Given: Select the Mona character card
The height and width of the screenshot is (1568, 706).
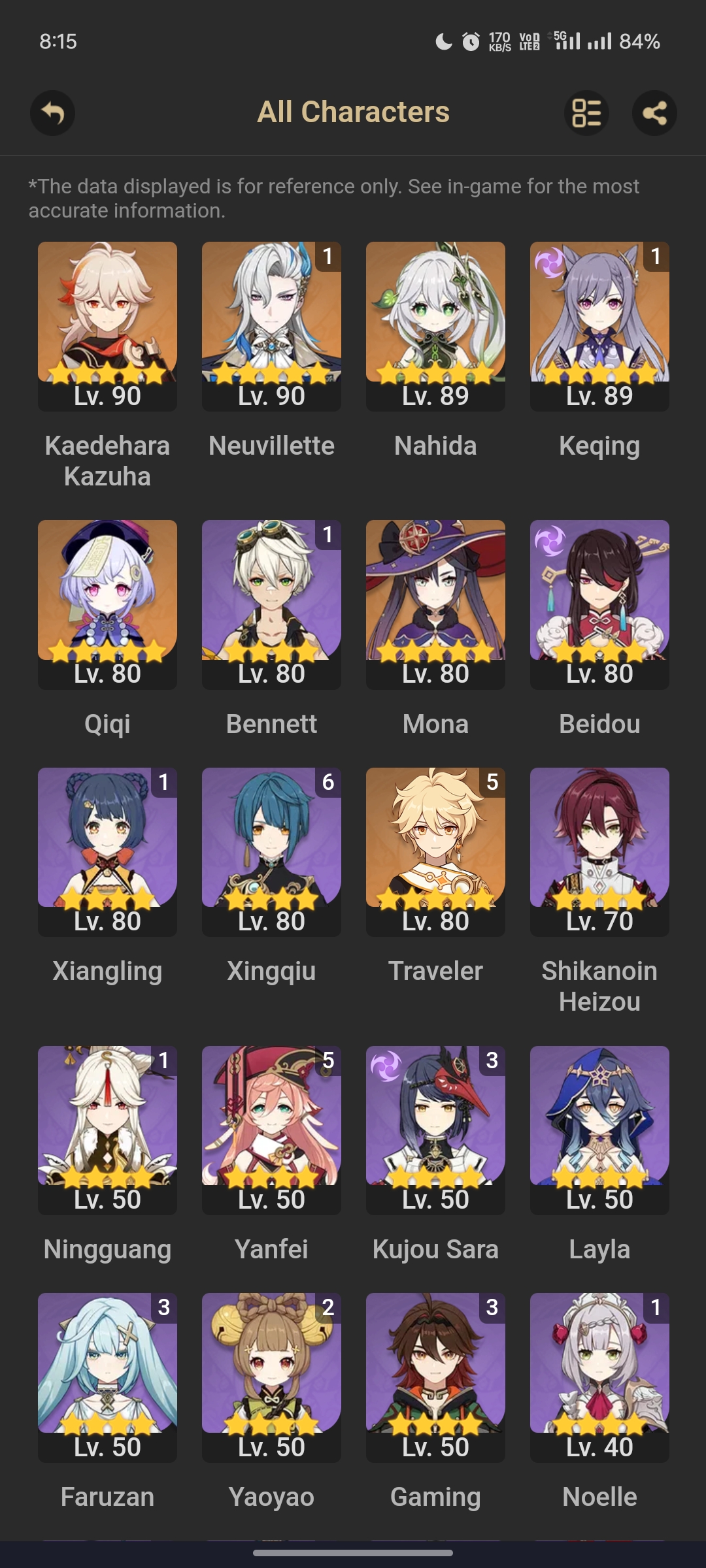Looking at the screenshot, I should pos(435,604).
